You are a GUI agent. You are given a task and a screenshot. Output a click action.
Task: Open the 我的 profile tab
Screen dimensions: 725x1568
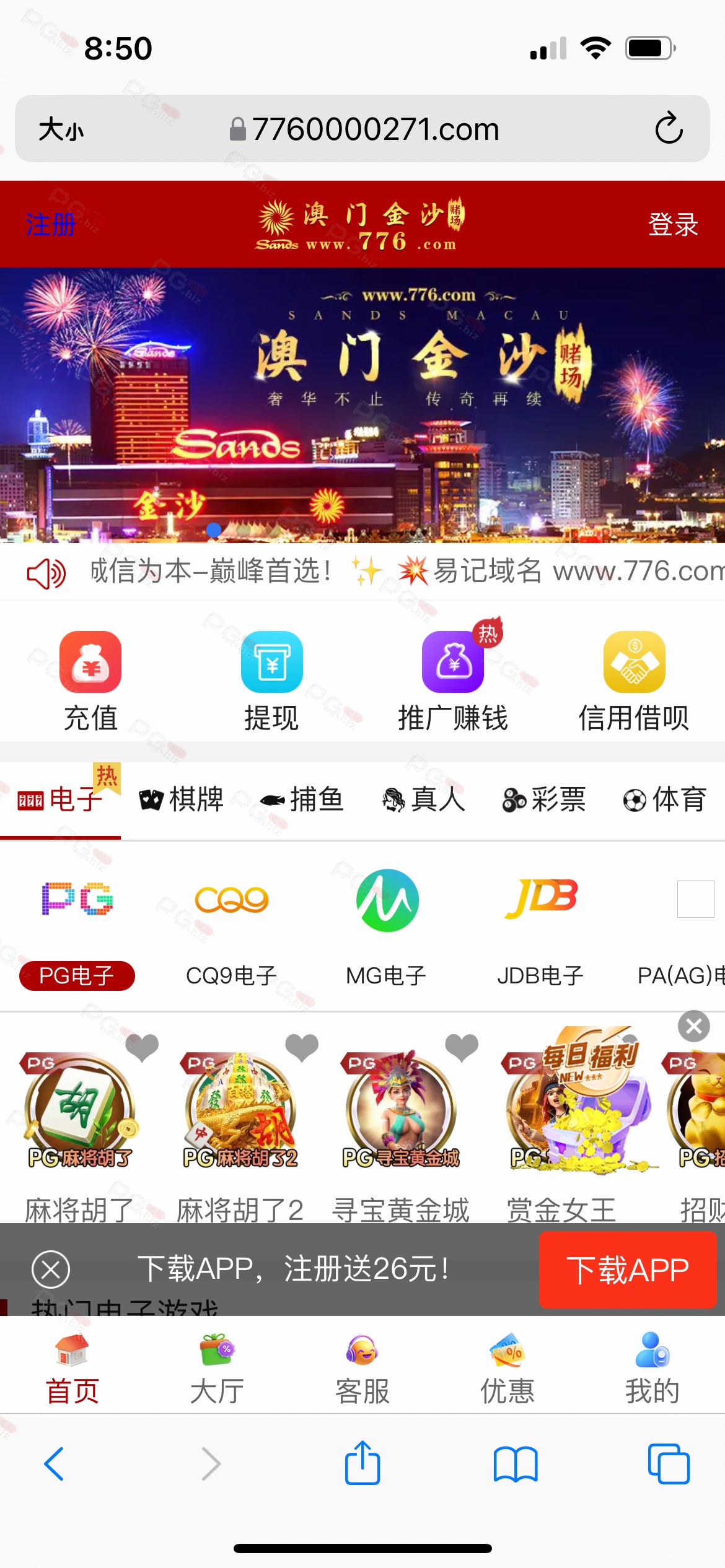tap(652, 1370)
